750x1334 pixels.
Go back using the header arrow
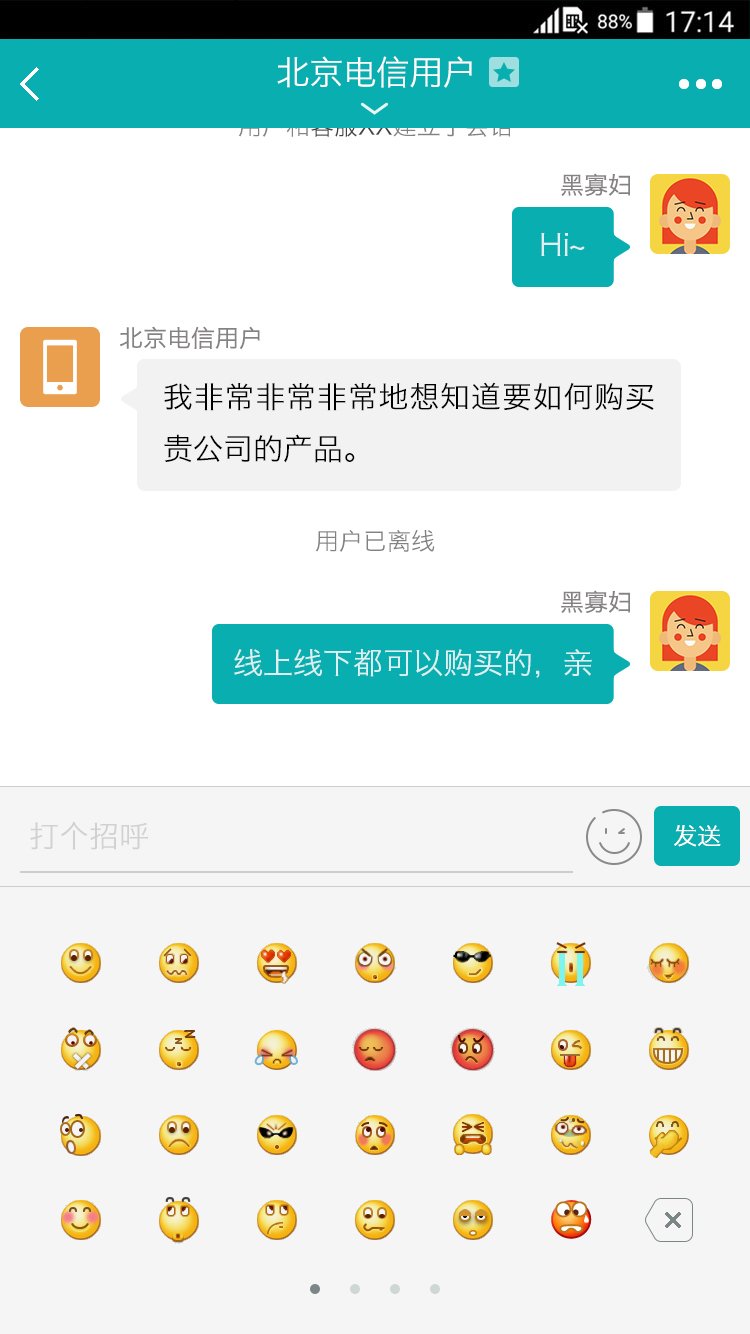point(31,84)
